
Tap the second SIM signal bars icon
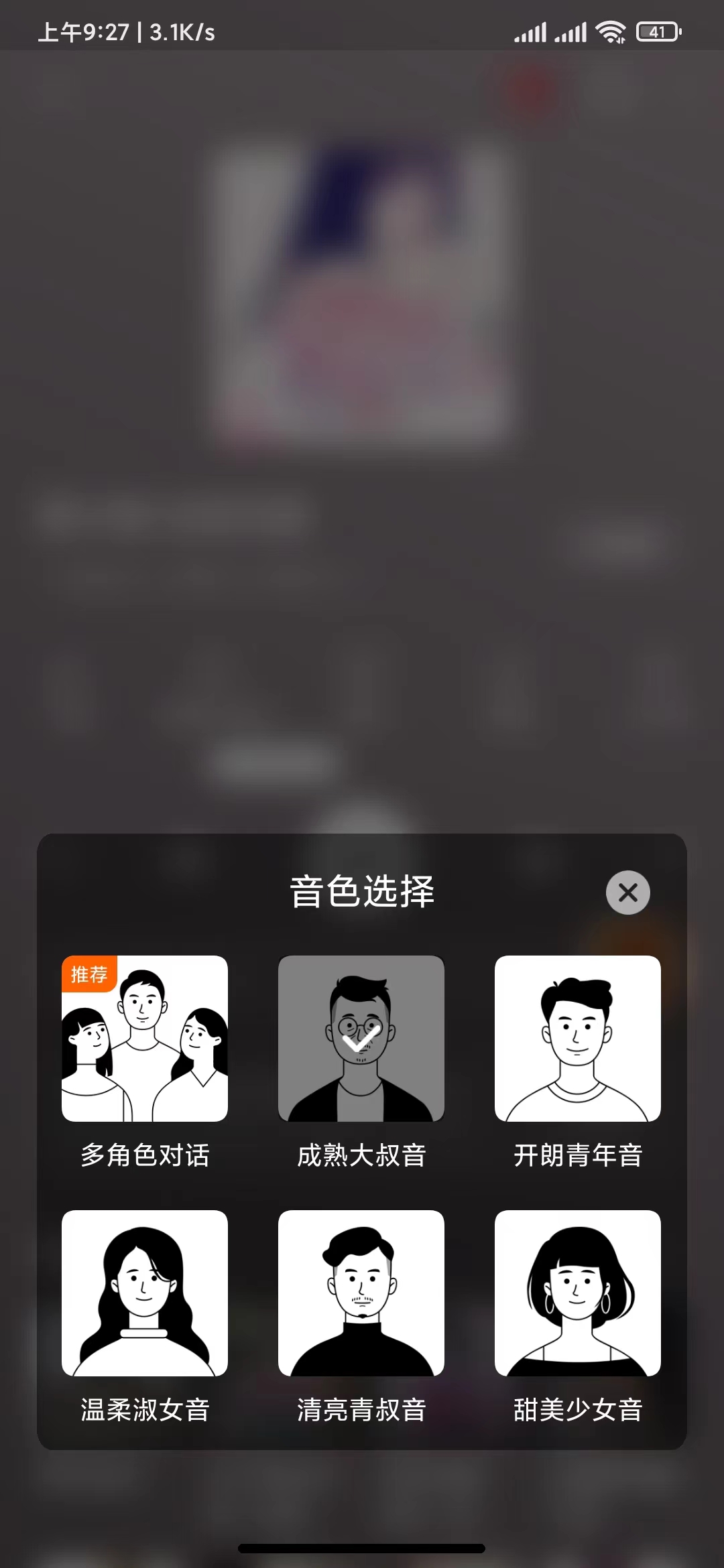tap(569, 30)
